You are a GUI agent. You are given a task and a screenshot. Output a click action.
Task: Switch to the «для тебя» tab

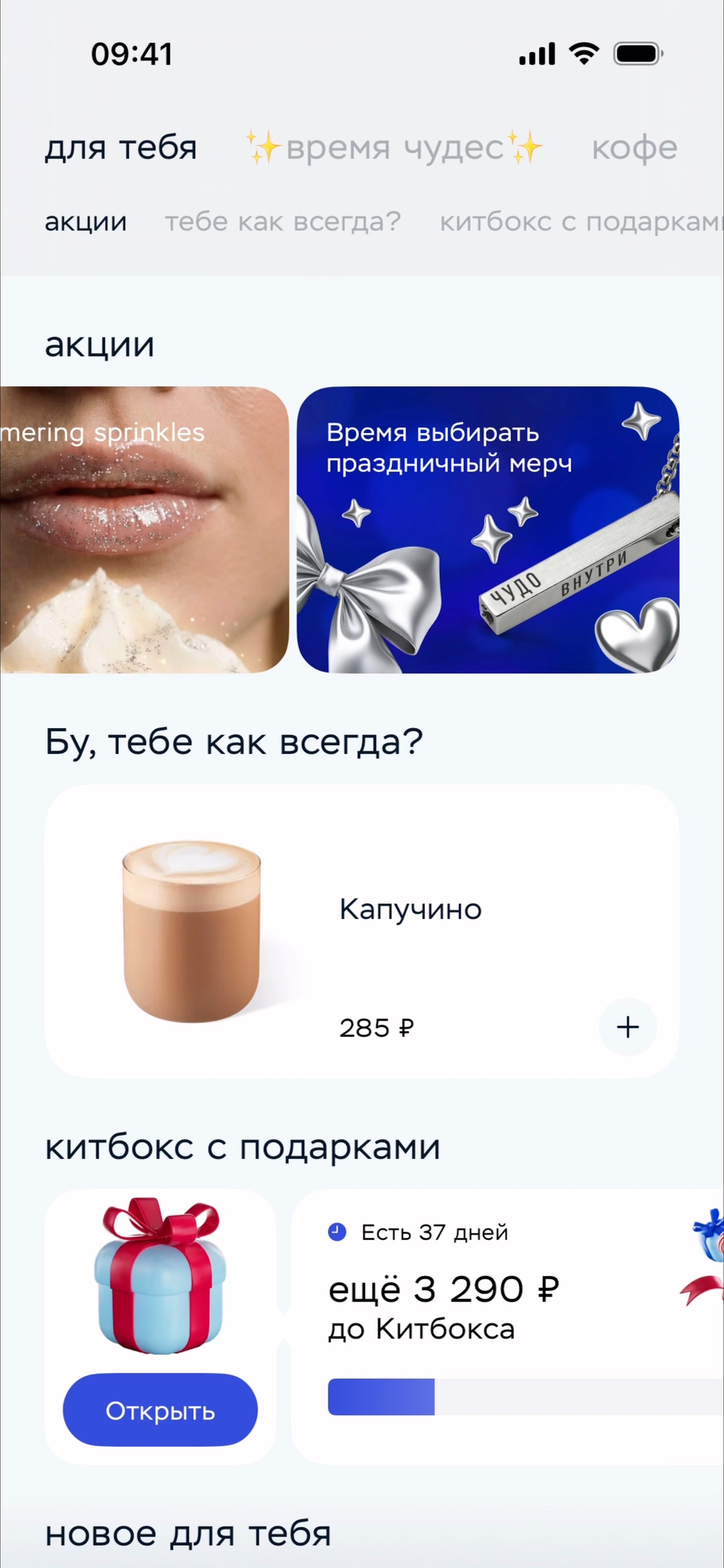[x=121, y=148]
